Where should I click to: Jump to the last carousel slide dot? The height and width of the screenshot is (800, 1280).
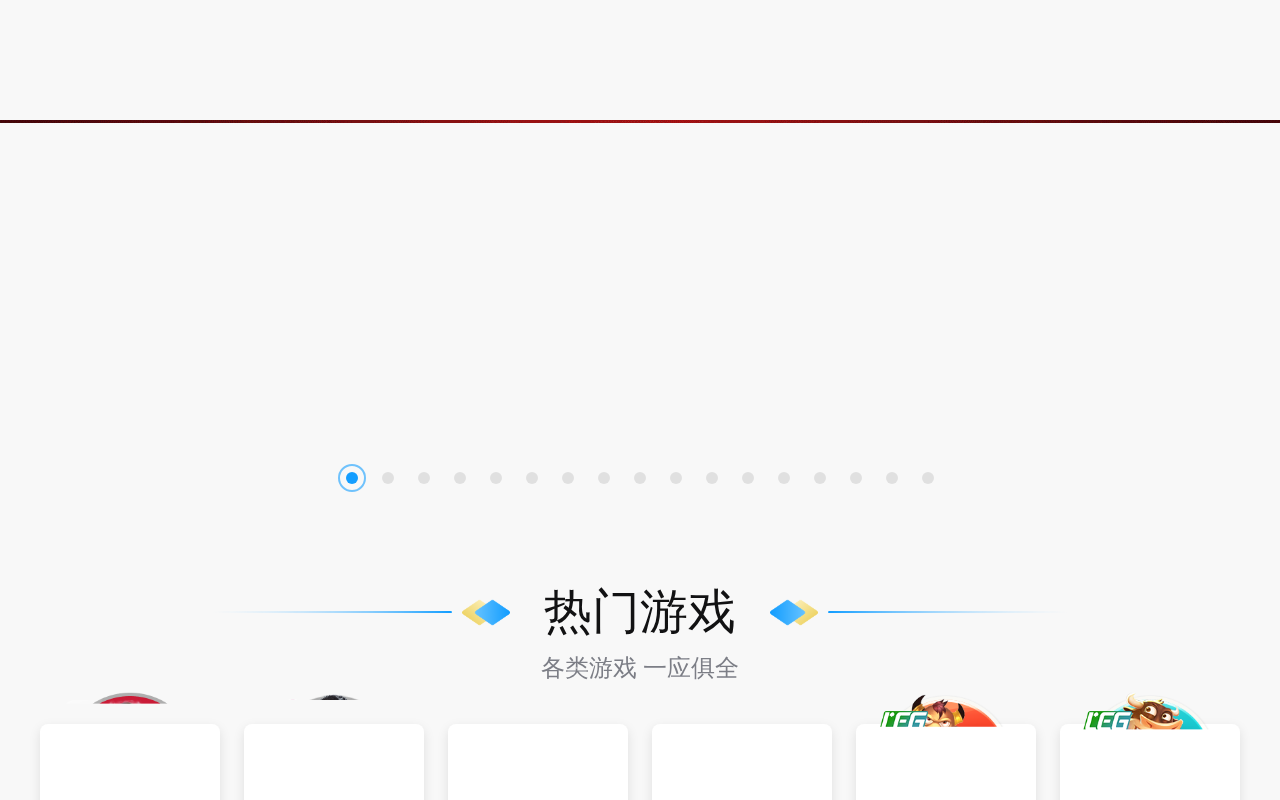[x=928, y=478]
